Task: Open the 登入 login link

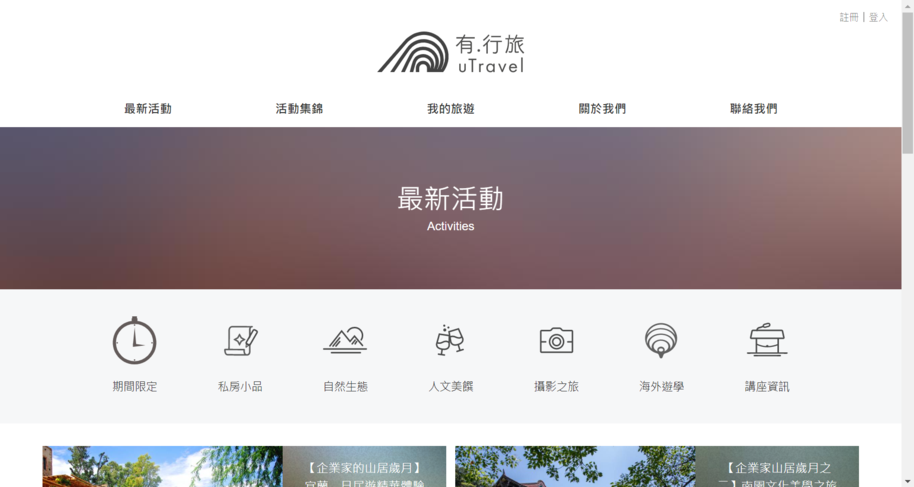Action: pyautogui.click(x=878, y=17)
